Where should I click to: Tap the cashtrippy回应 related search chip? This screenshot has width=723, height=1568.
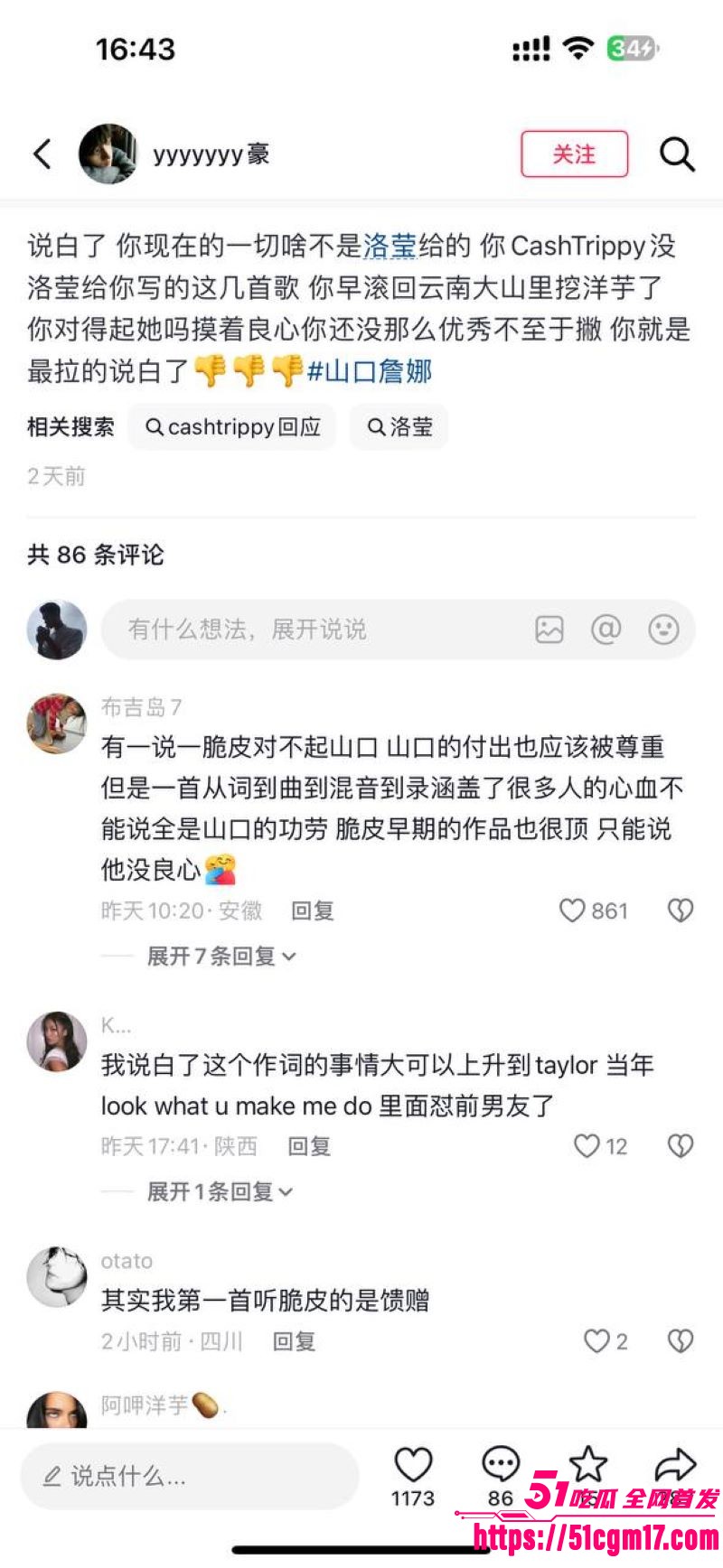pyautogui.click(x=231, y=426)
